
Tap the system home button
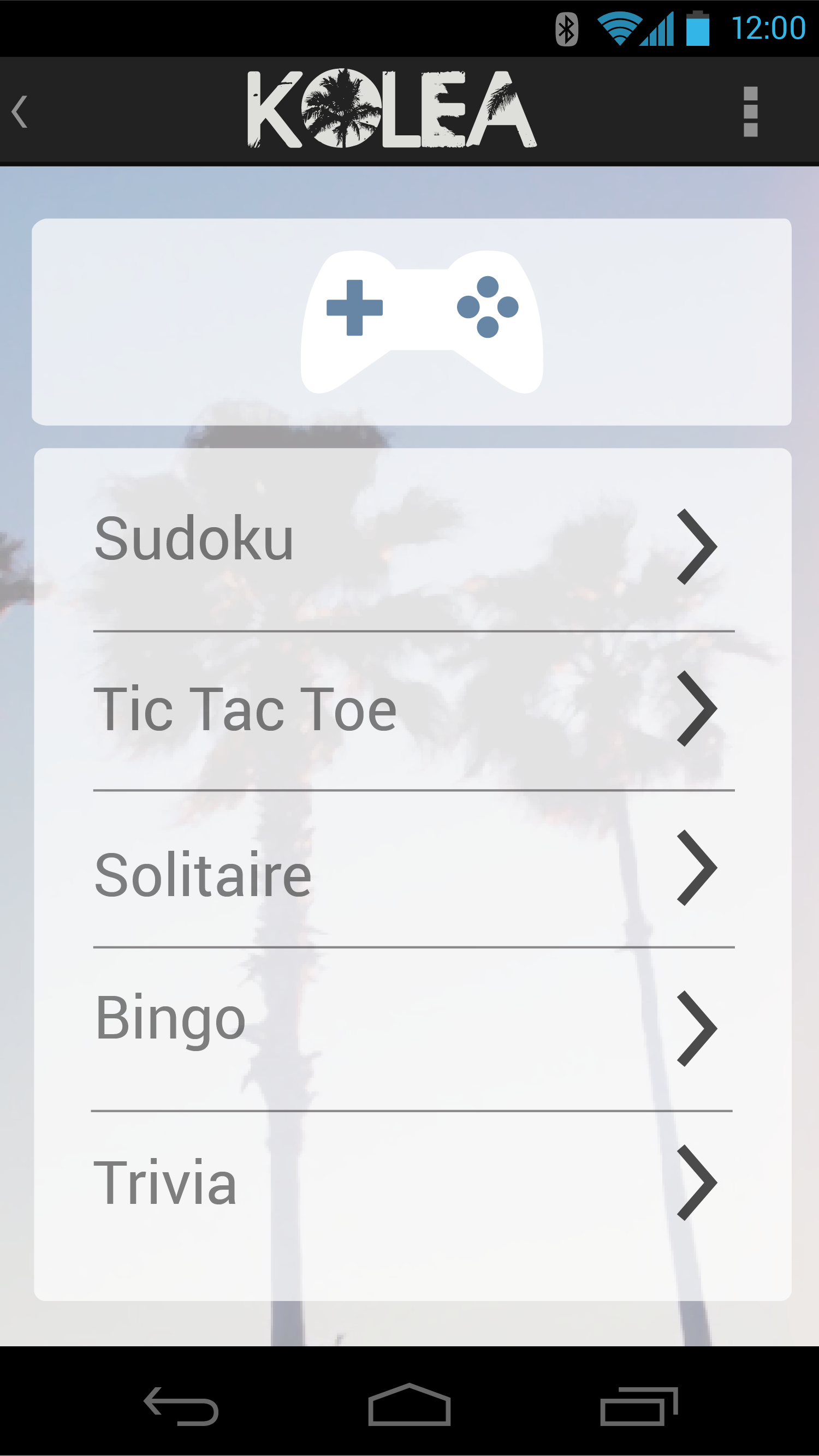click(x=410, y=1405)
